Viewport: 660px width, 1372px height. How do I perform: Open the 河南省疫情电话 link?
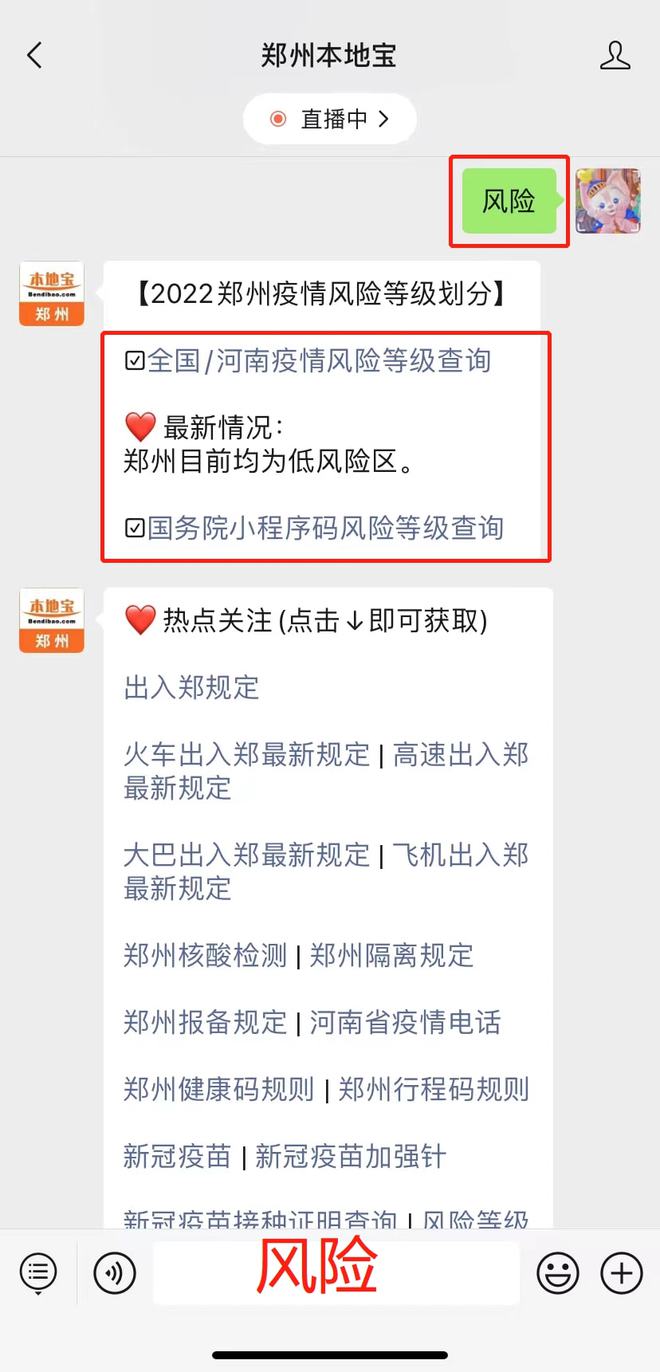(405, 1022)
